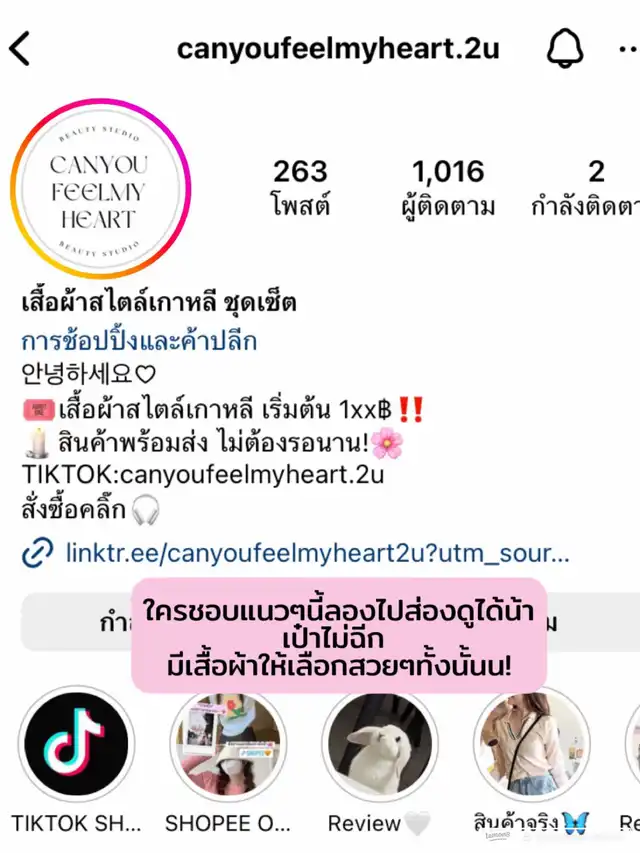
Task: Open the three-dot overflow menu
Action: click(630, 50)
